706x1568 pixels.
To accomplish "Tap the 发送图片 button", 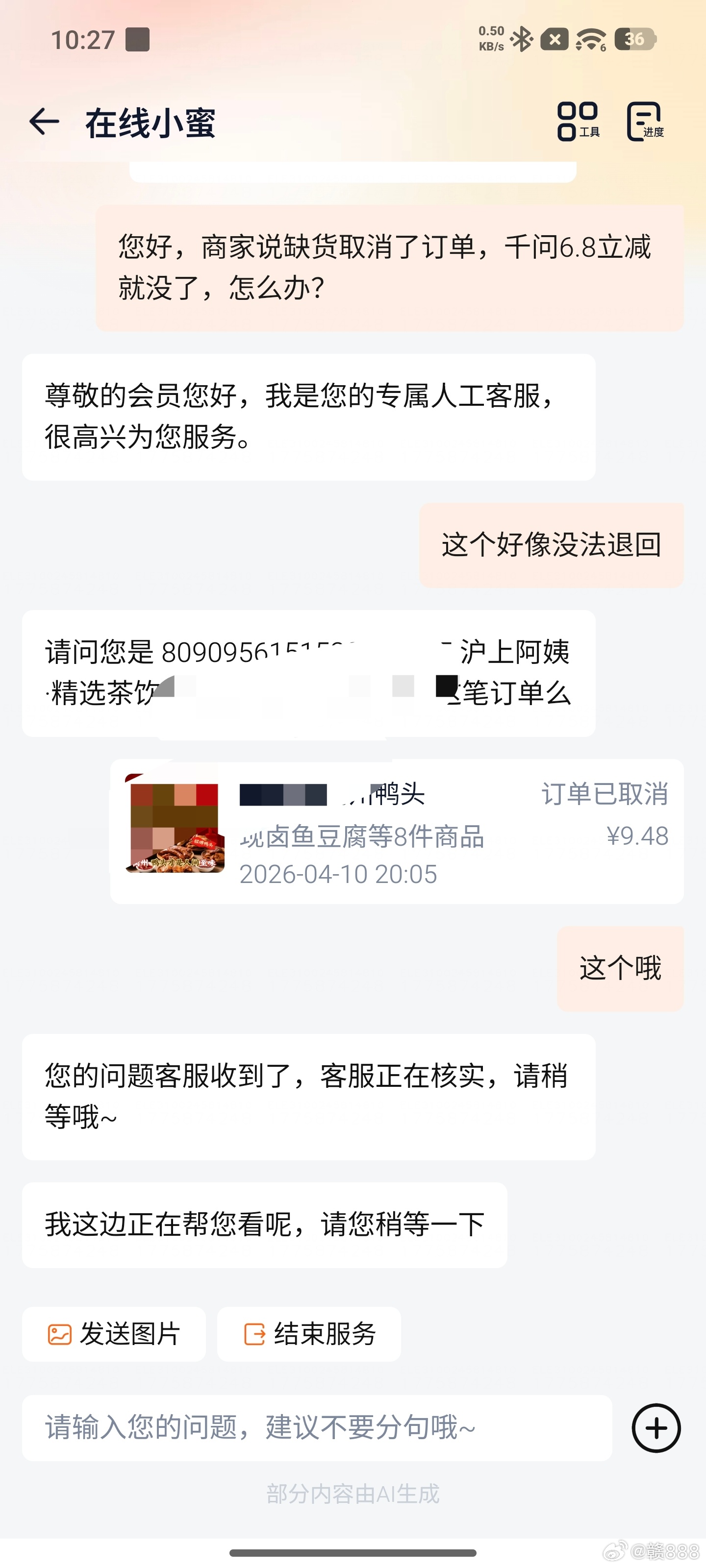I will [114, 1334].
